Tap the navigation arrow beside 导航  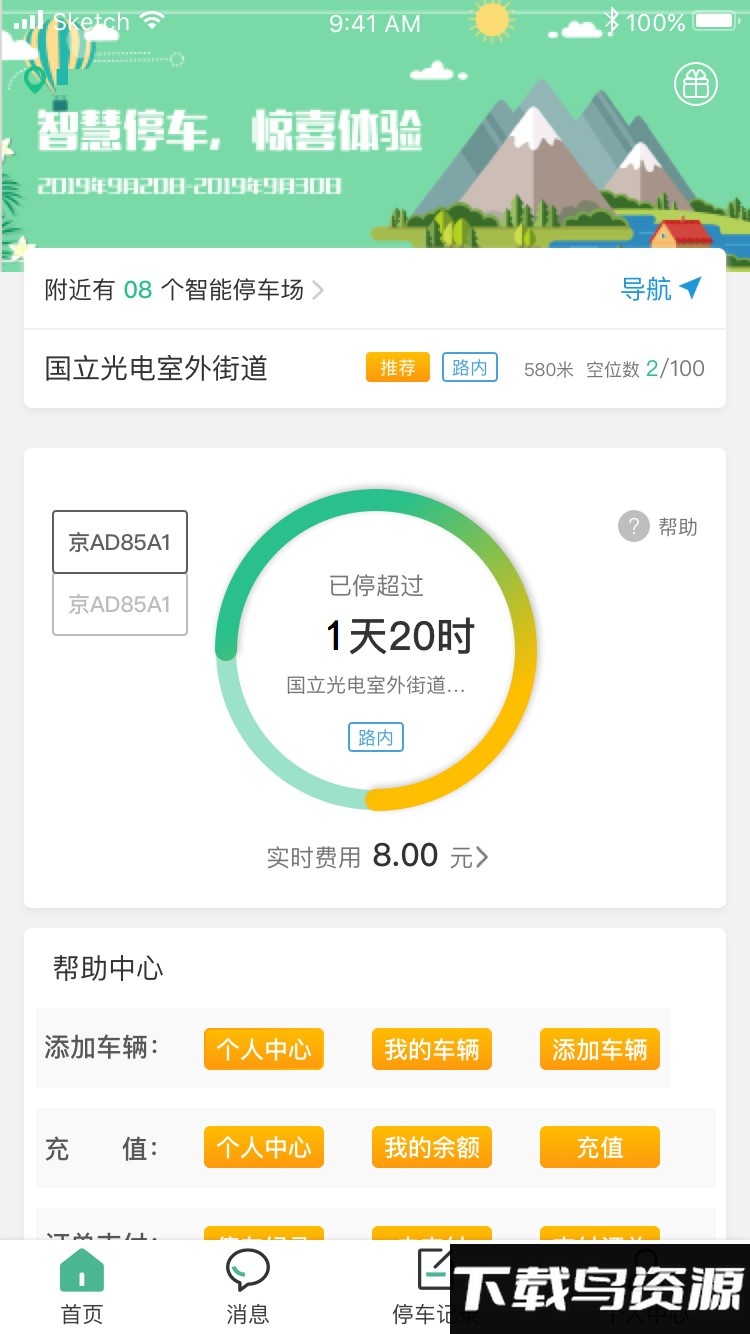[x=691, y=287]
